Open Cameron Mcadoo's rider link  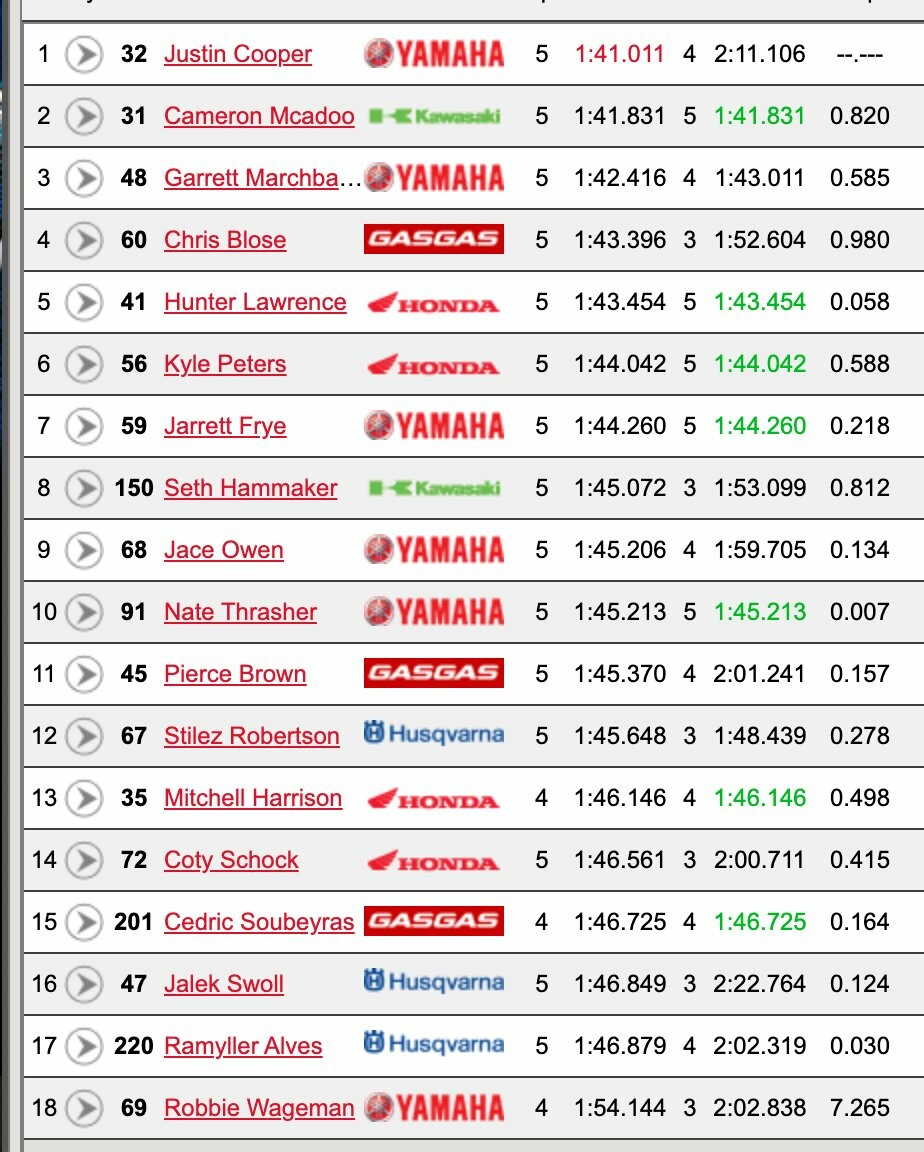(x=259, y=116)
